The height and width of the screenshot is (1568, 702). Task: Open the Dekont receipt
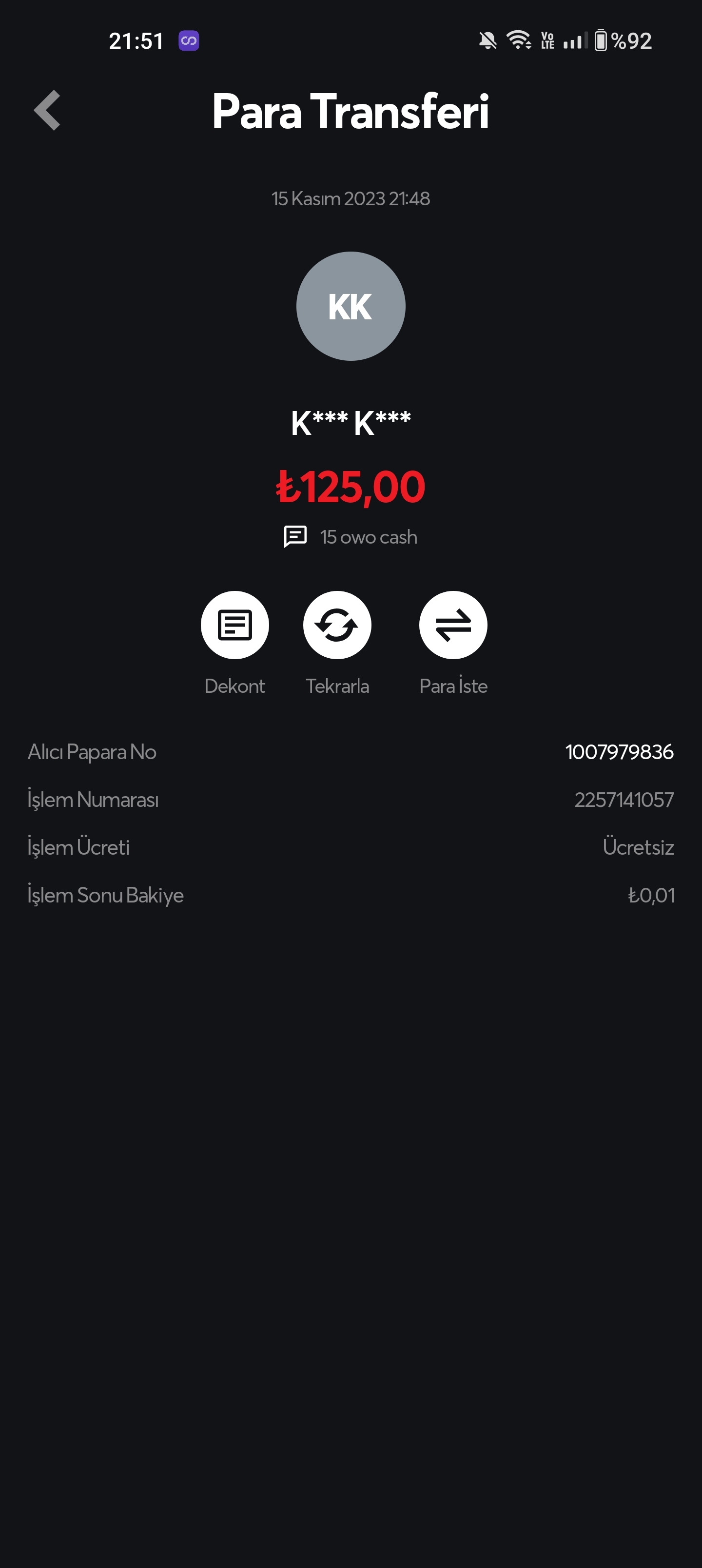click(235, 625)
